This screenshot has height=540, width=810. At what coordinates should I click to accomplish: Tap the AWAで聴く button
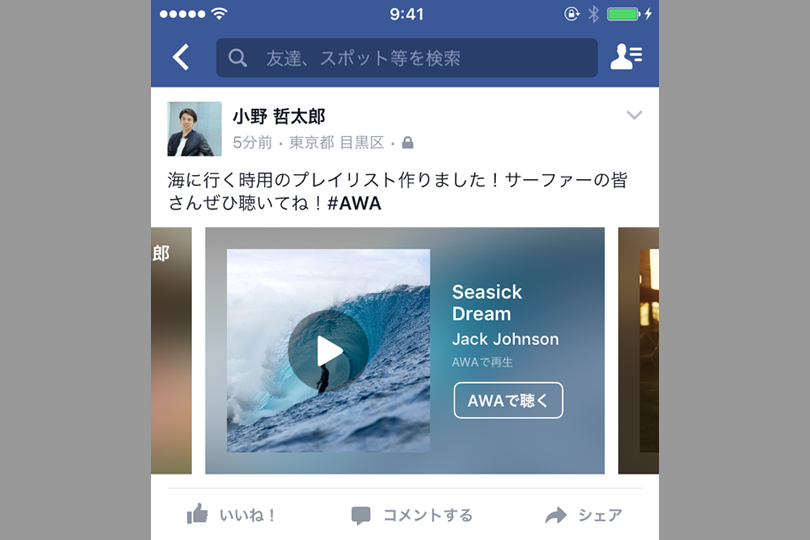(x=508, y=400)
